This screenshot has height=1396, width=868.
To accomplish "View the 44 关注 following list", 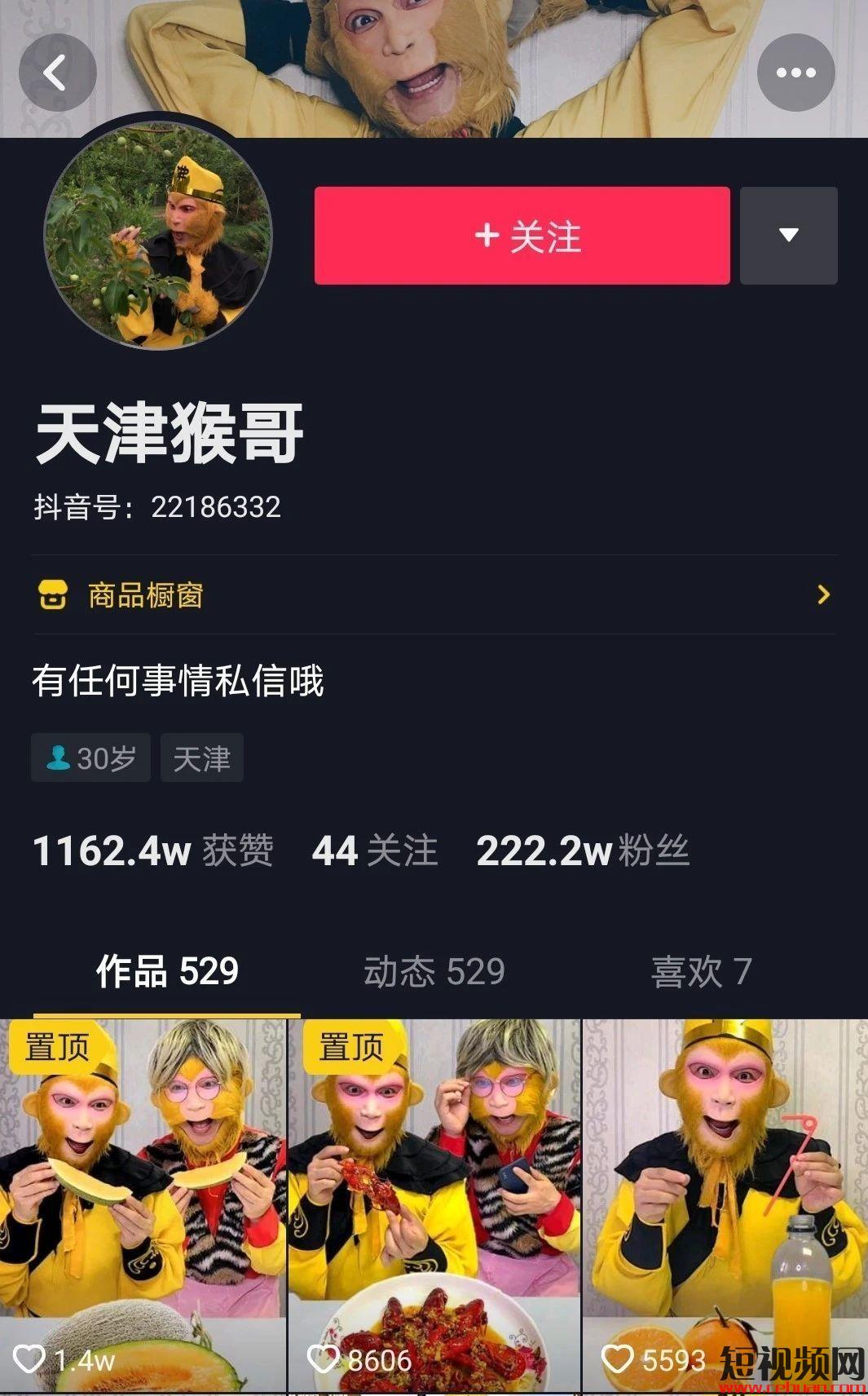I will 374,850.
